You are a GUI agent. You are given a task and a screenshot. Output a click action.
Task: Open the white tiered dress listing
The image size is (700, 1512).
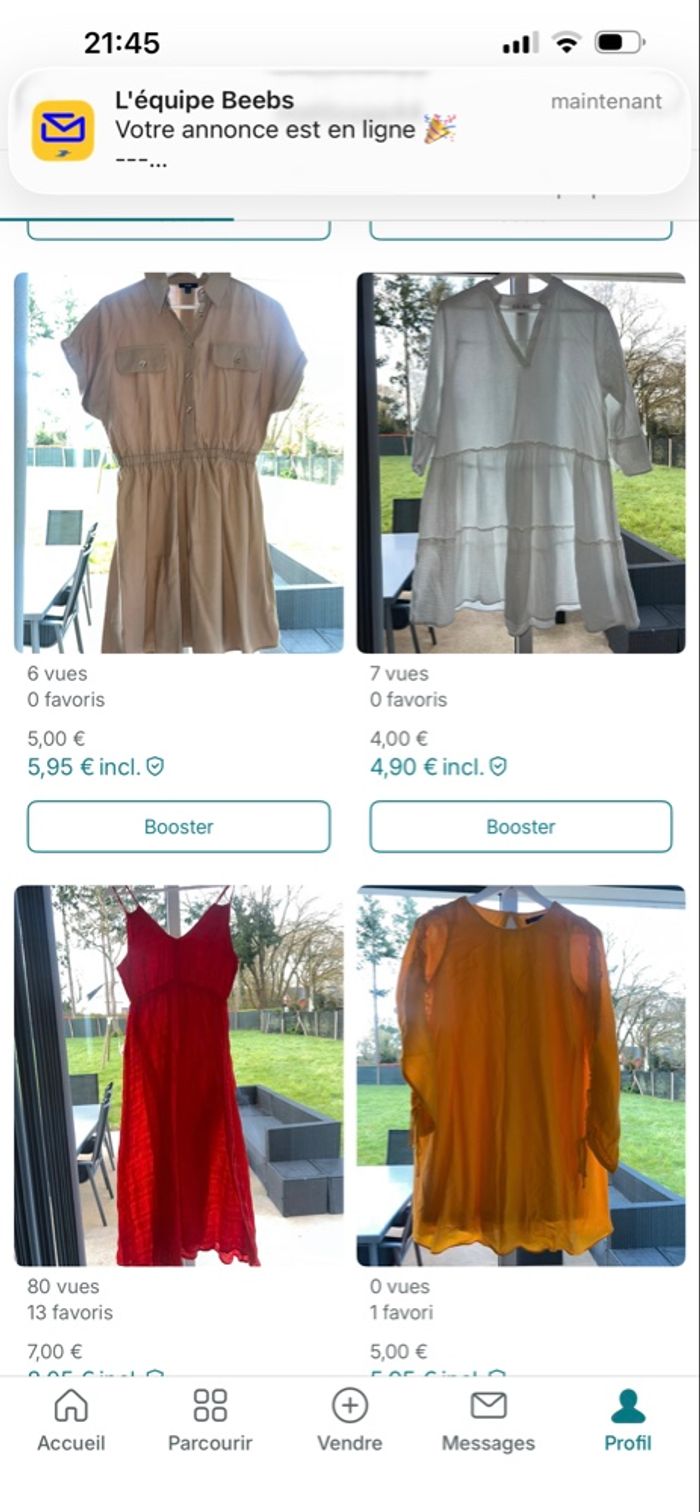pyautogui.click(x=521, y=463)
